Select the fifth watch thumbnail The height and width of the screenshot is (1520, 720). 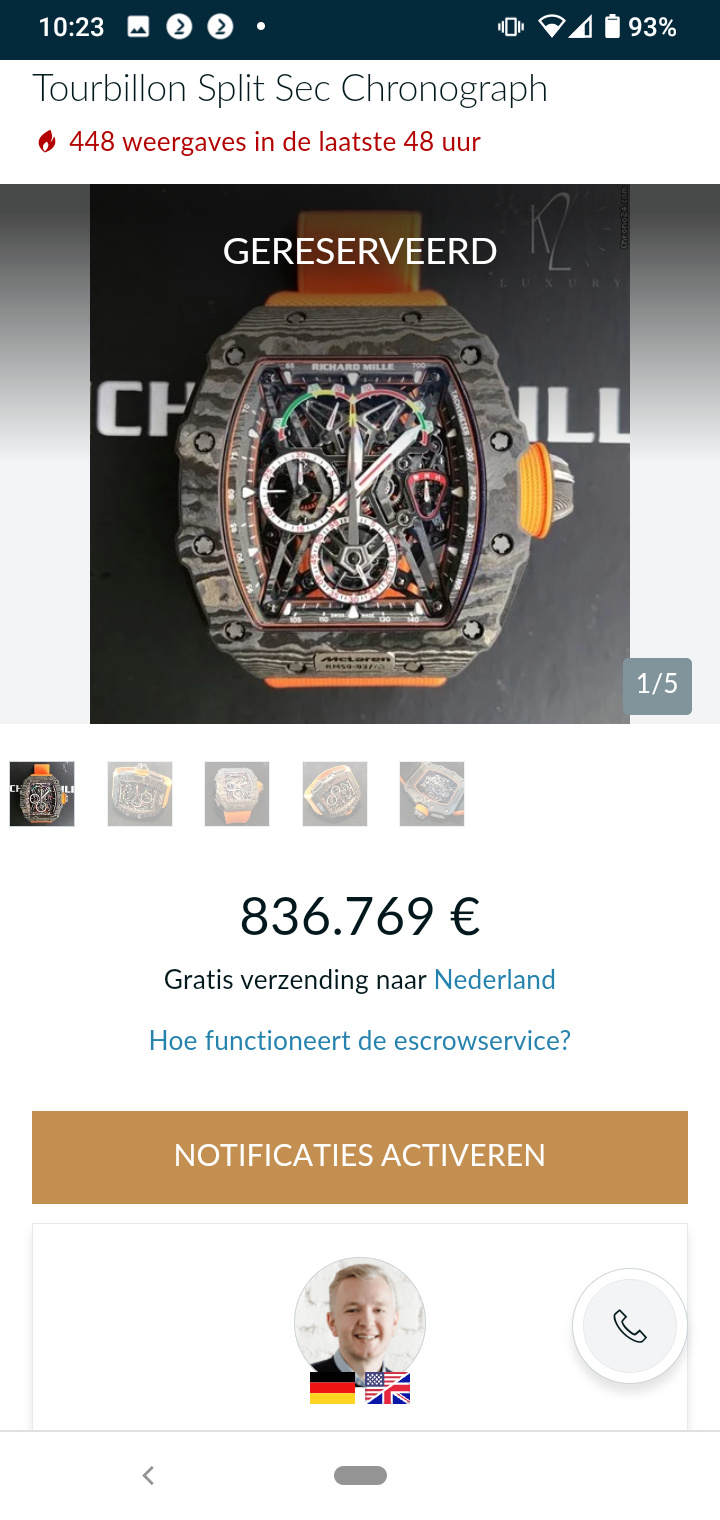point(432,794)
